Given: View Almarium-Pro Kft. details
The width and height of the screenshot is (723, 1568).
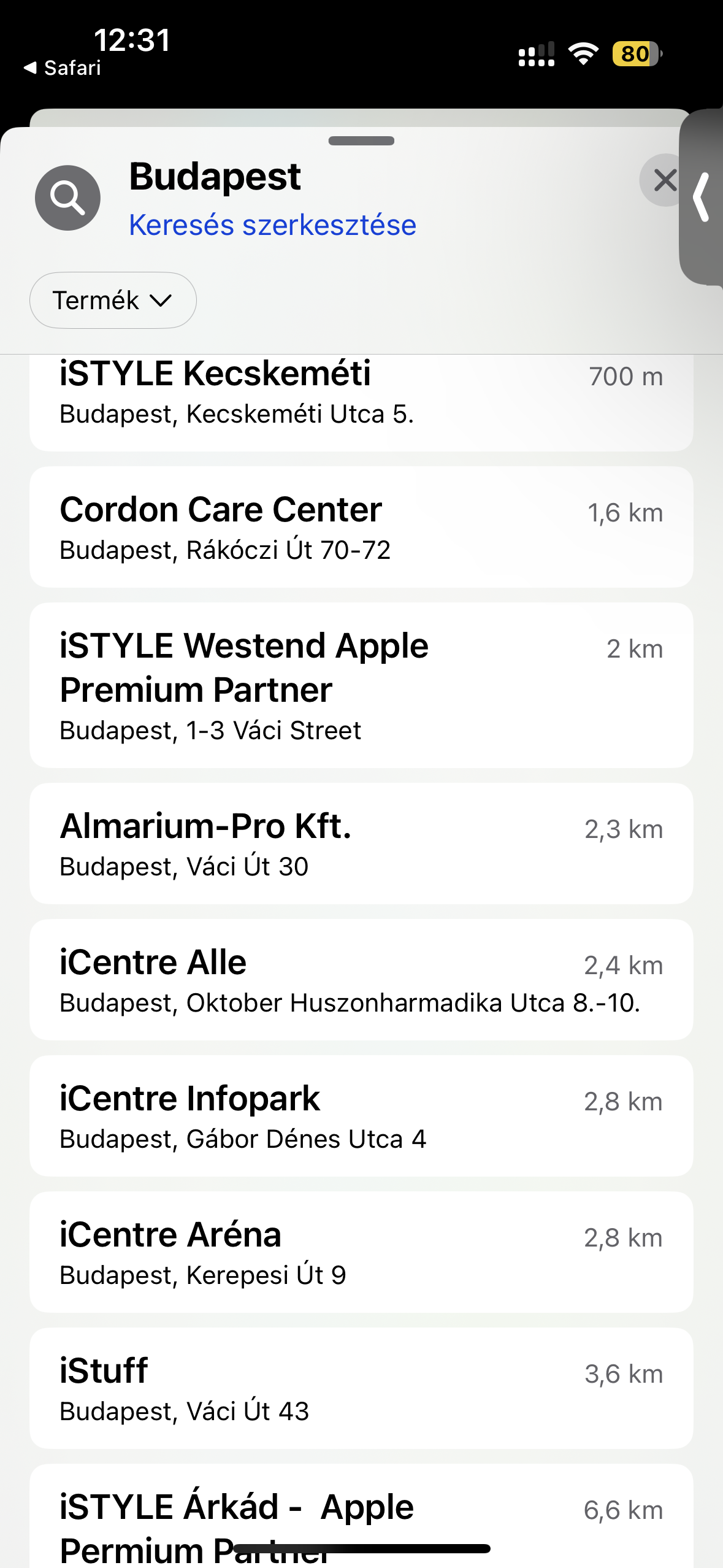Looking at the screenshot, I should click(x=361, y=844).
